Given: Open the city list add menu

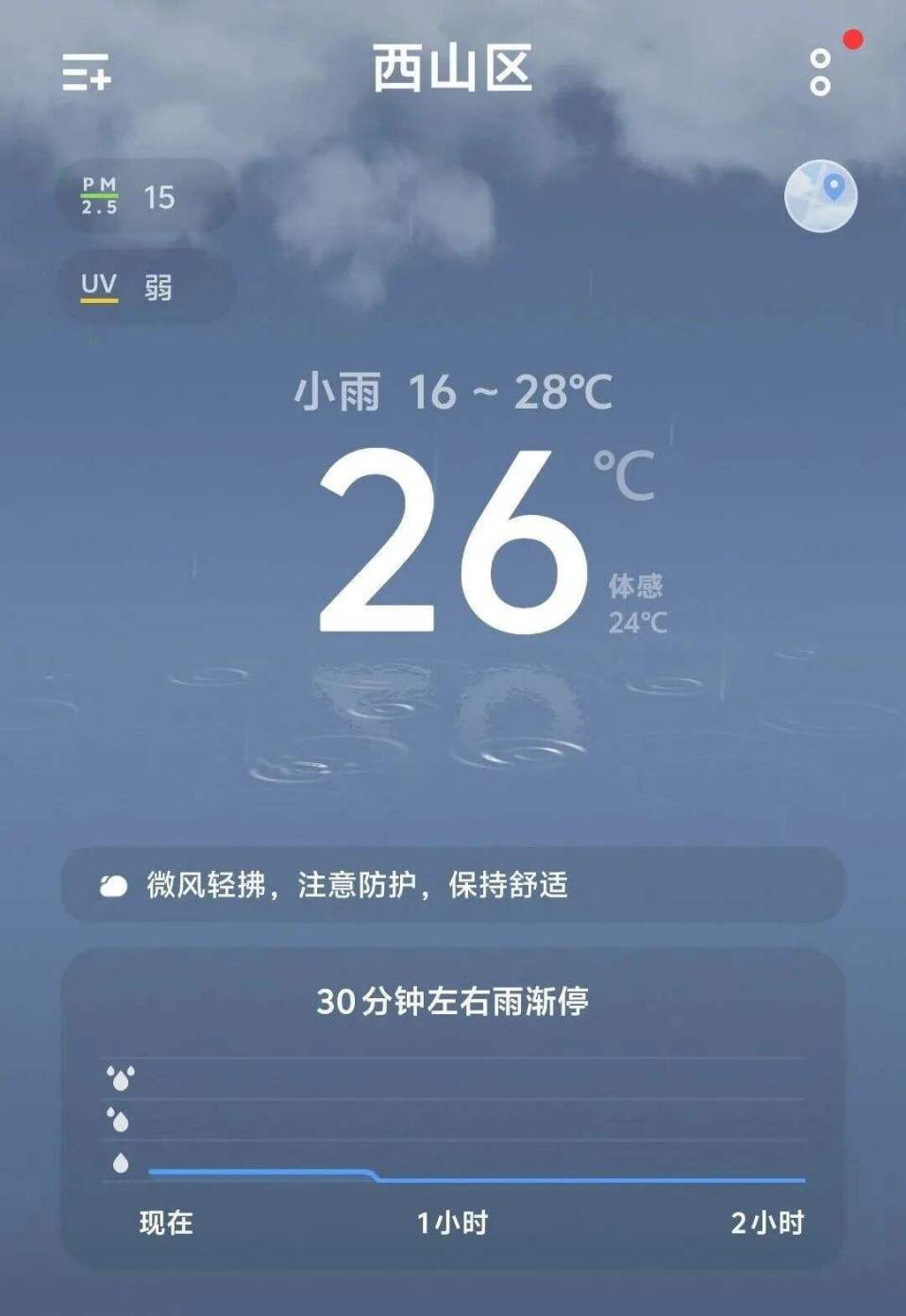Looking at the screenshot, I should [x=87, y=72].
